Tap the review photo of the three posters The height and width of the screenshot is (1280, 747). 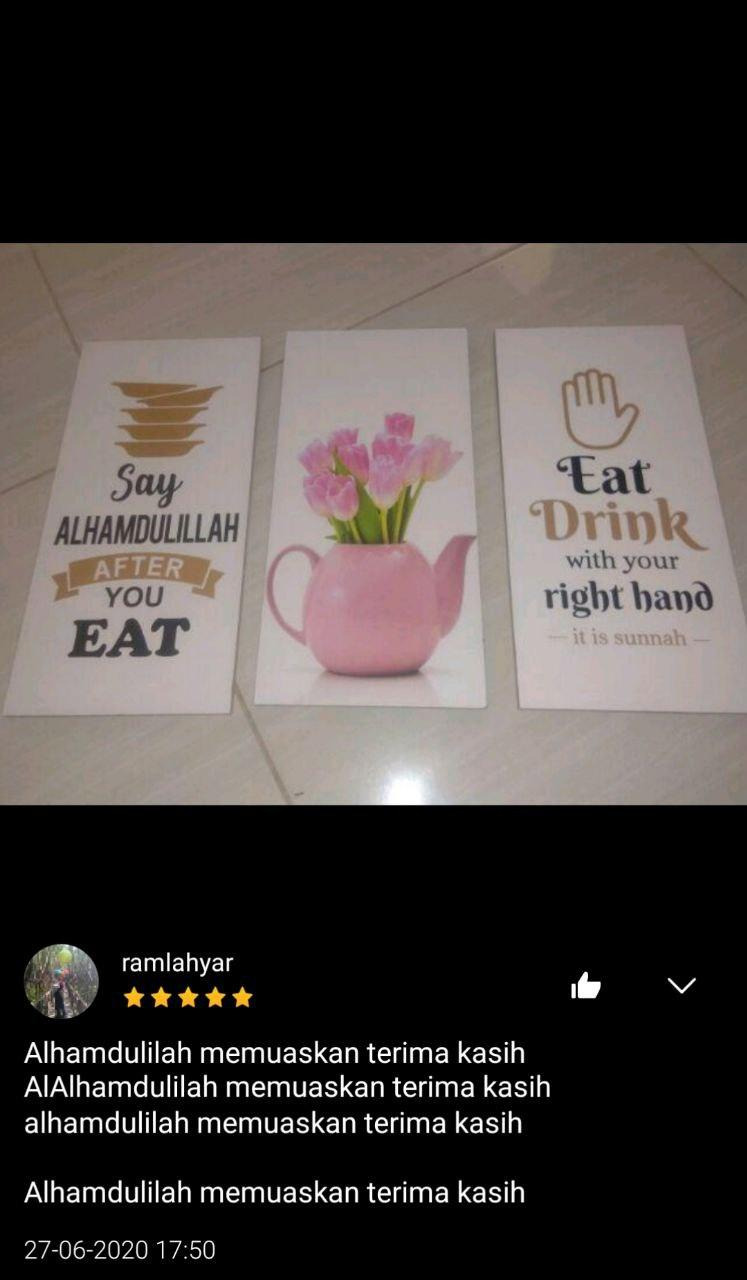(x=373, y=523)
